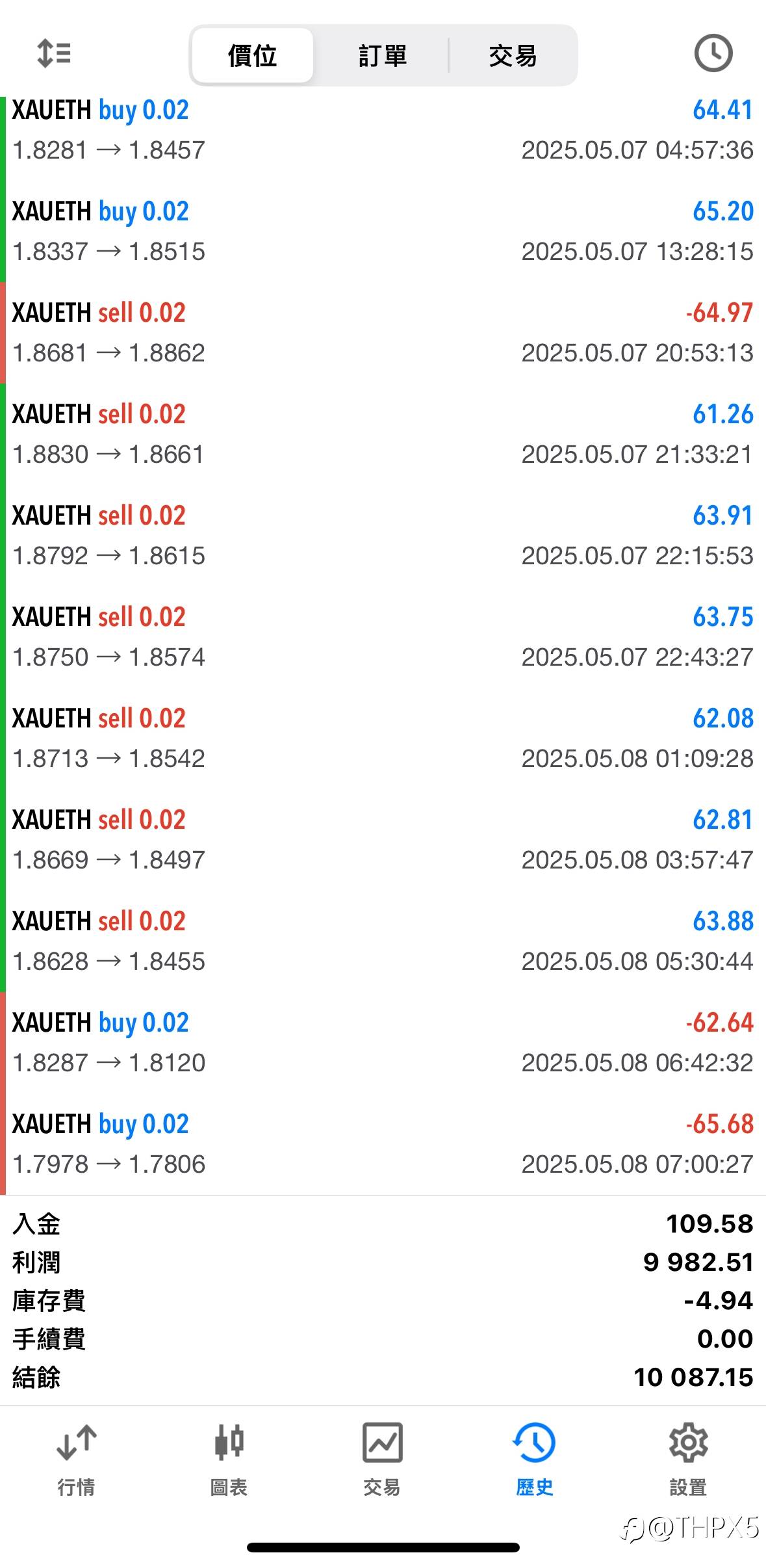Screen dimensions: 766x1568
Task: Go to the 行情 quotes tab
Action: 77,1459
